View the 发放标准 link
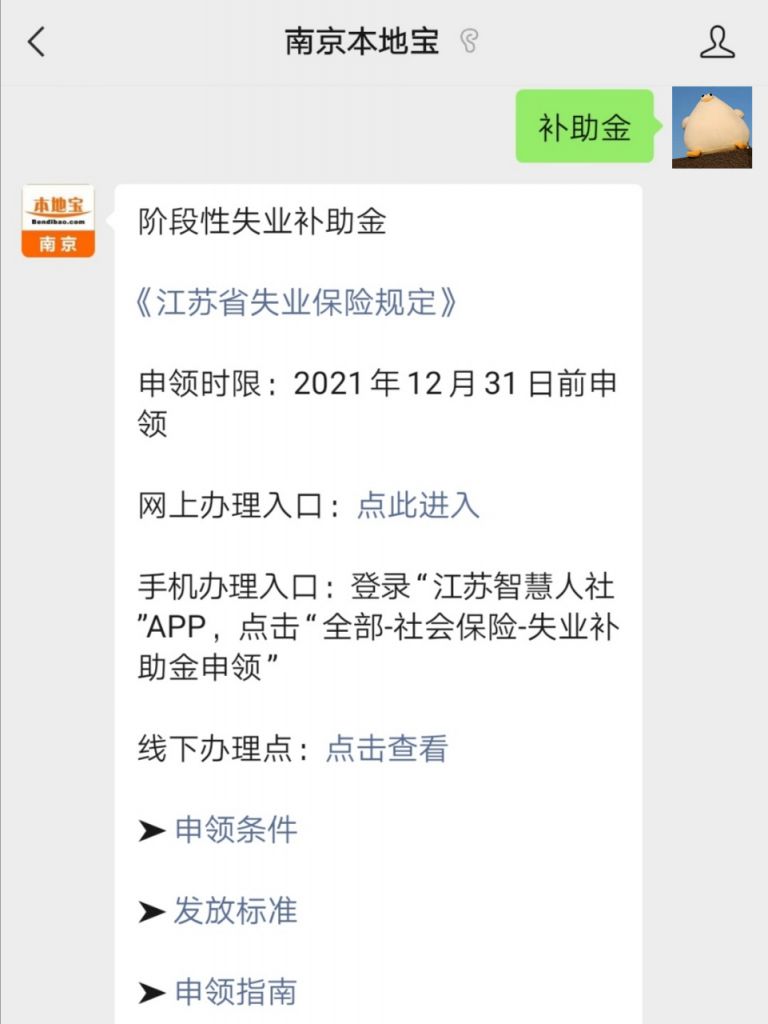The image size is (768, 1024). 236,911
